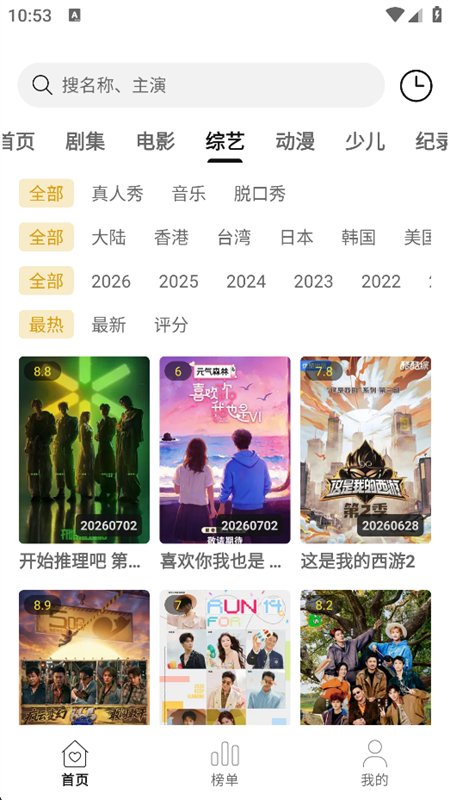Choose the 韩国 region filter
The height and width of the screenshot is (800, 450).
click(359, 237)
